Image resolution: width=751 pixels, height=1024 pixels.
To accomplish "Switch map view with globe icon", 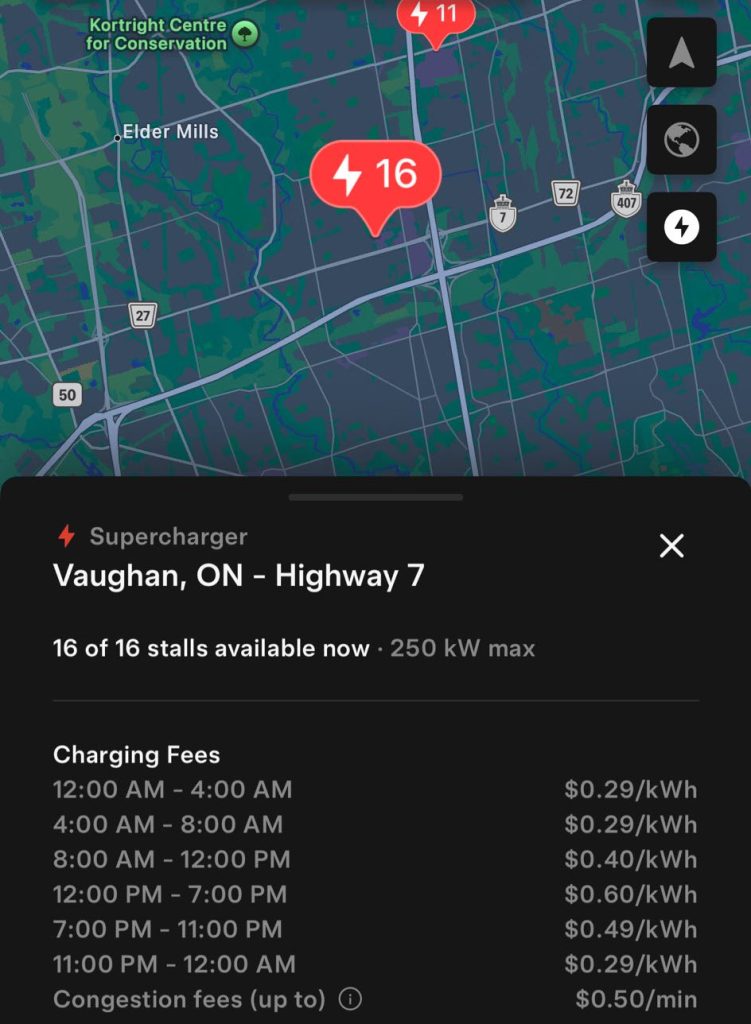I will (x=681, y=140).
